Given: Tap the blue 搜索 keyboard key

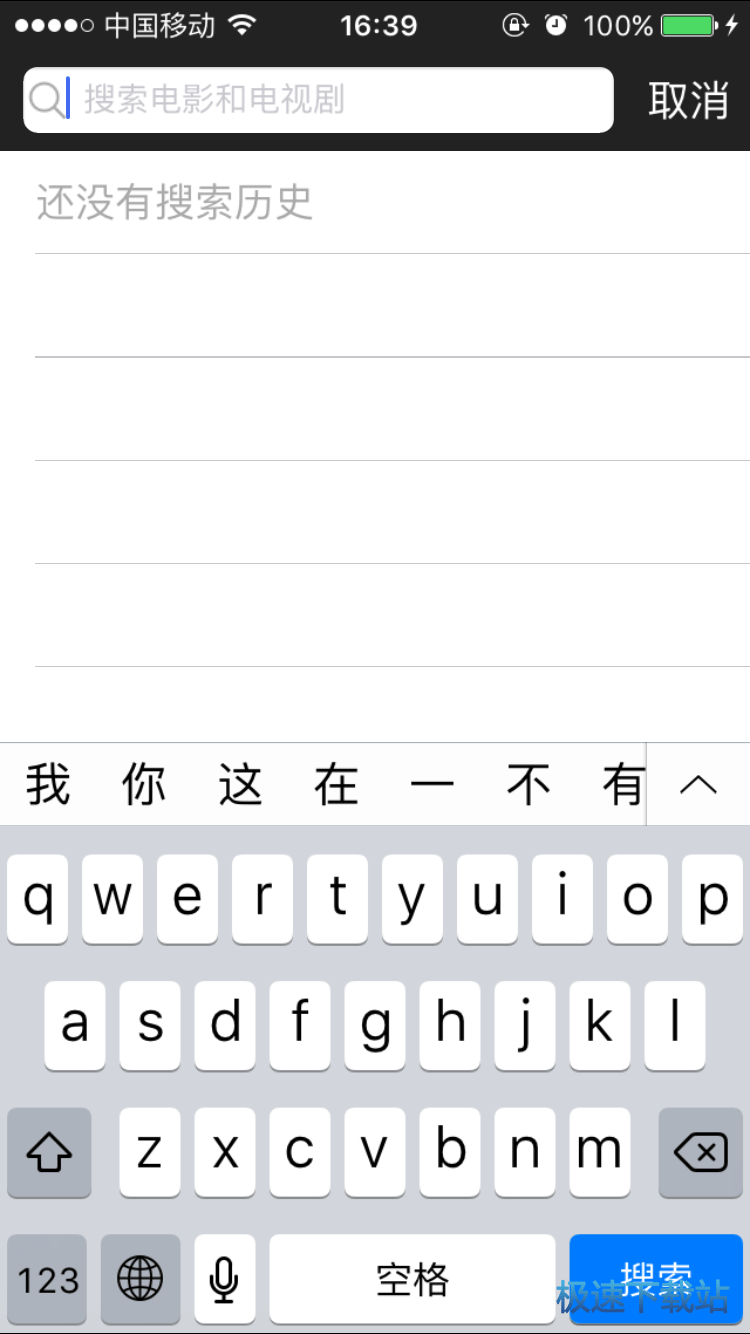Looking at the screenshot, I should pyautogui.click(x=656, y=1278).
